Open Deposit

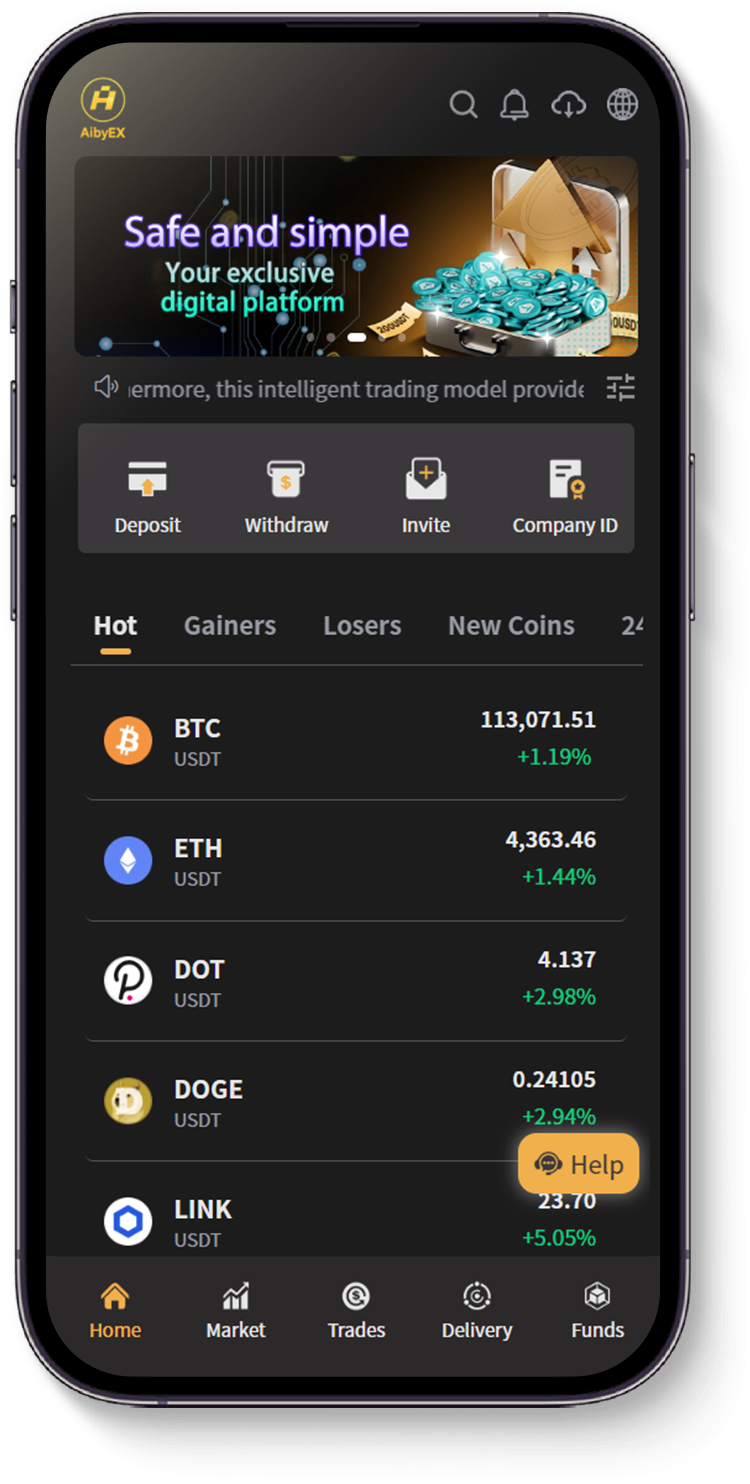click(x=148, y=497)
